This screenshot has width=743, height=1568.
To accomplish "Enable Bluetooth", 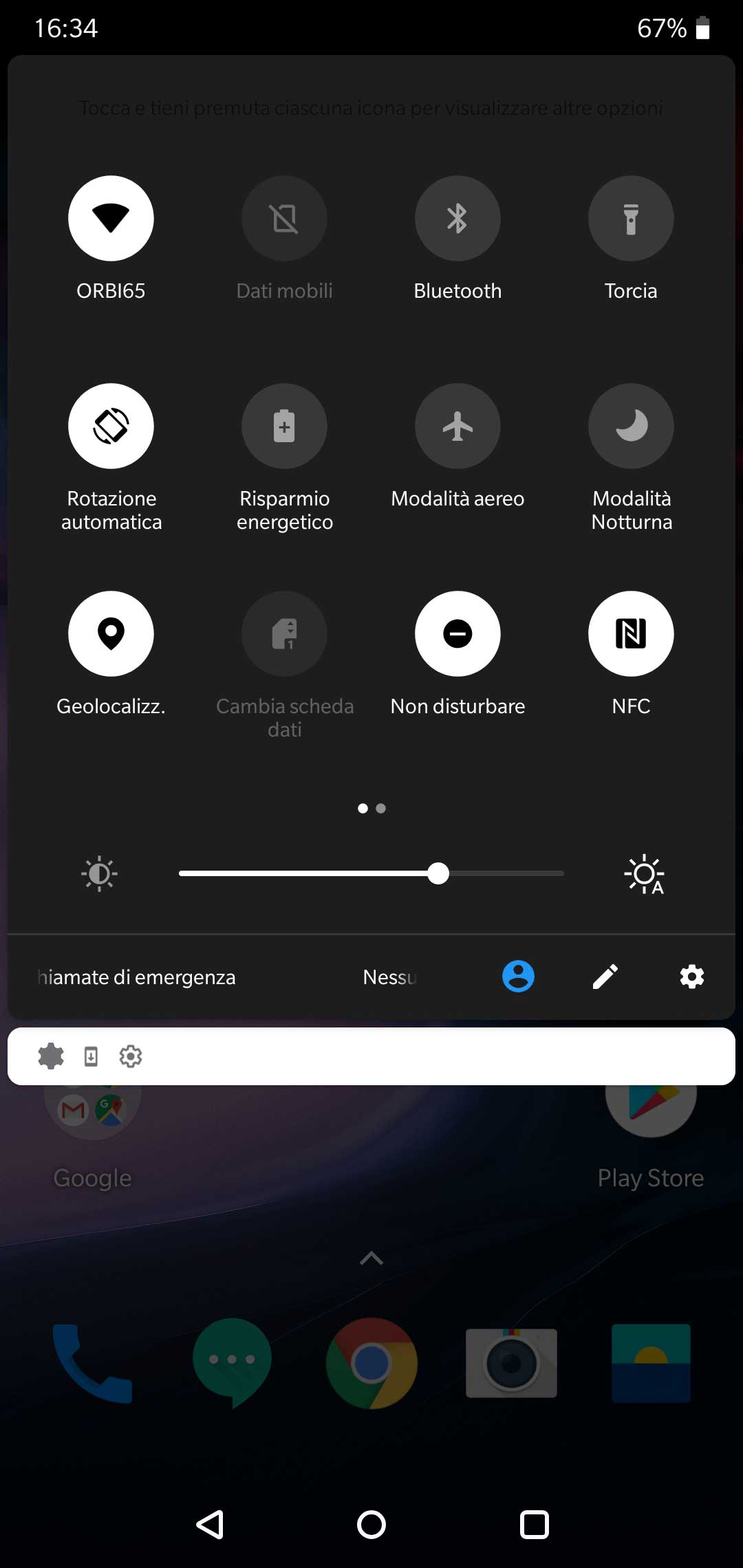I will click(457, 219).
